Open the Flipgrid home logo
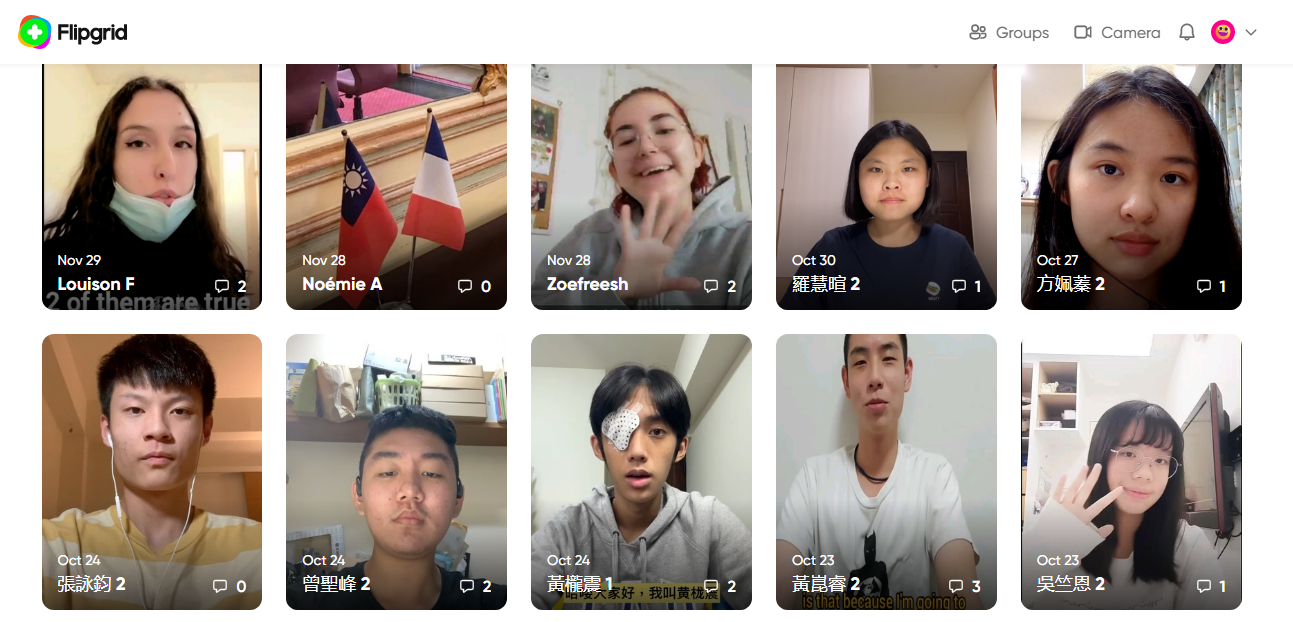Screen dimensions: 1293x622 click(73, 33)
